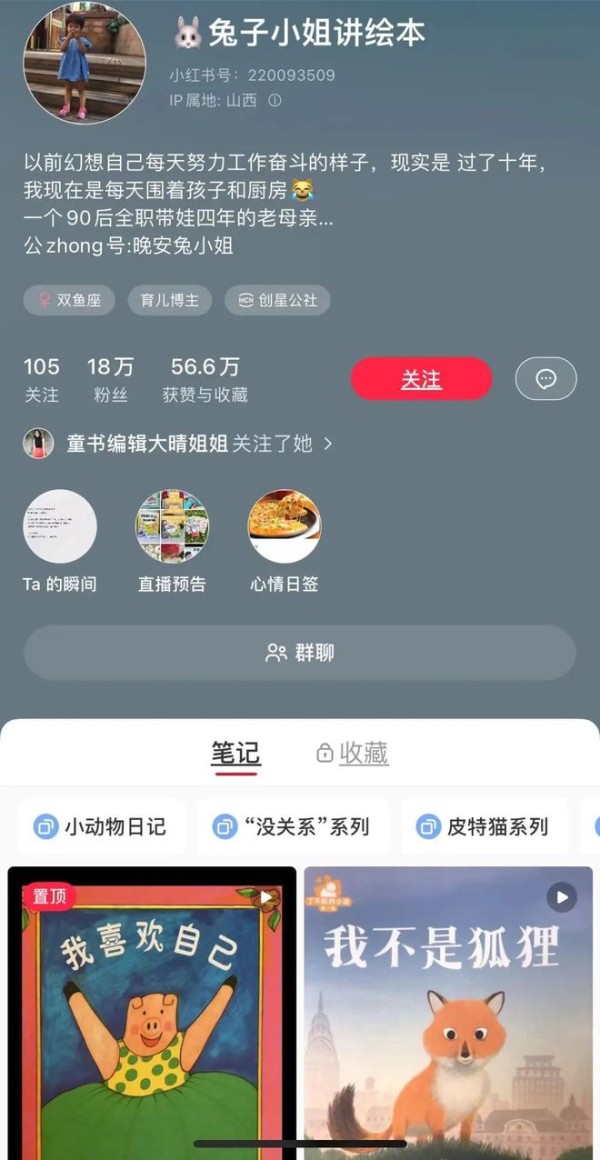The height and width of the screenshot is (1160, 600).
Task: Open the profile avatar photo
Action: click(85, 64)
